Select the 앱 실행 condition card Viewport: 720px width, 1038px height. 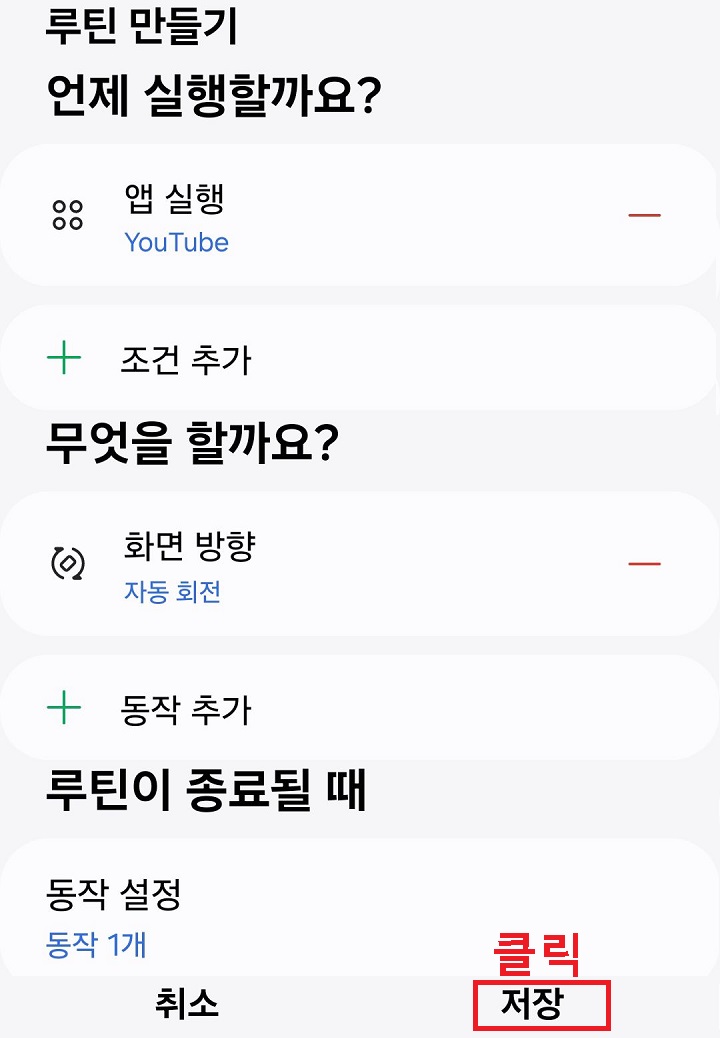360,215
